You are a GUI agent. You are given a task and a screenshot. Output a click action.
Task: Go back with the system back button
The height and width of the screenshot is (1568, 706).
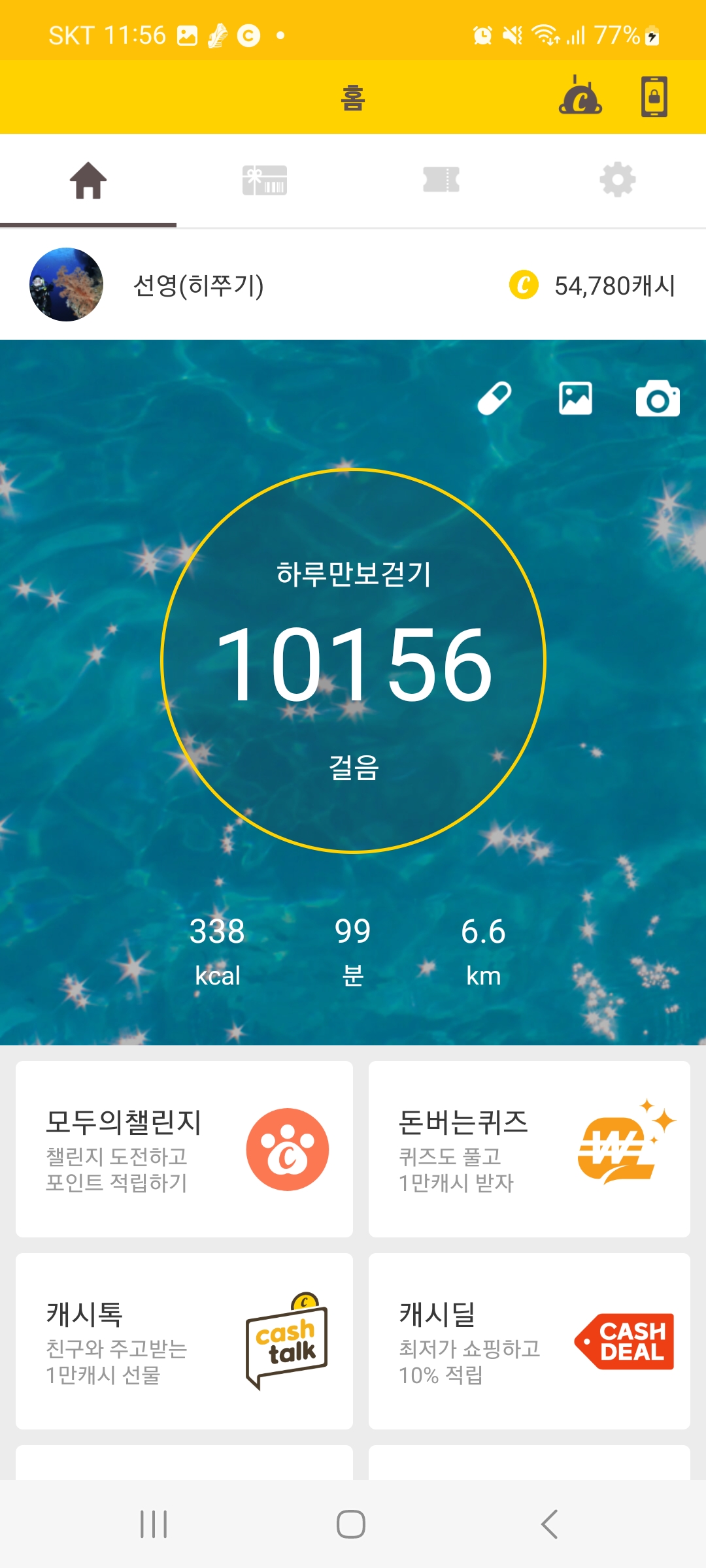click(549, 1524)
